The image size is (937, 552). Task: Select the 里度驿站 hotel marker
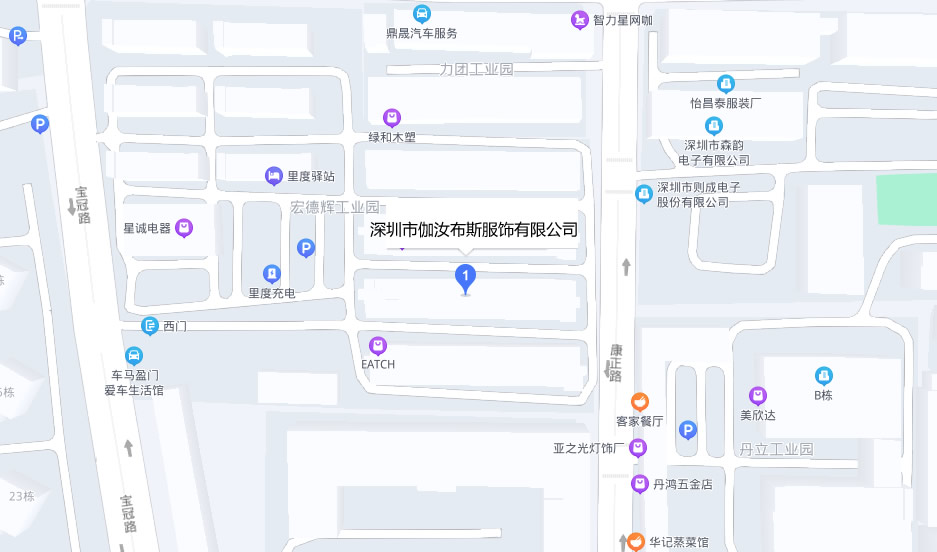click(273, 176)
